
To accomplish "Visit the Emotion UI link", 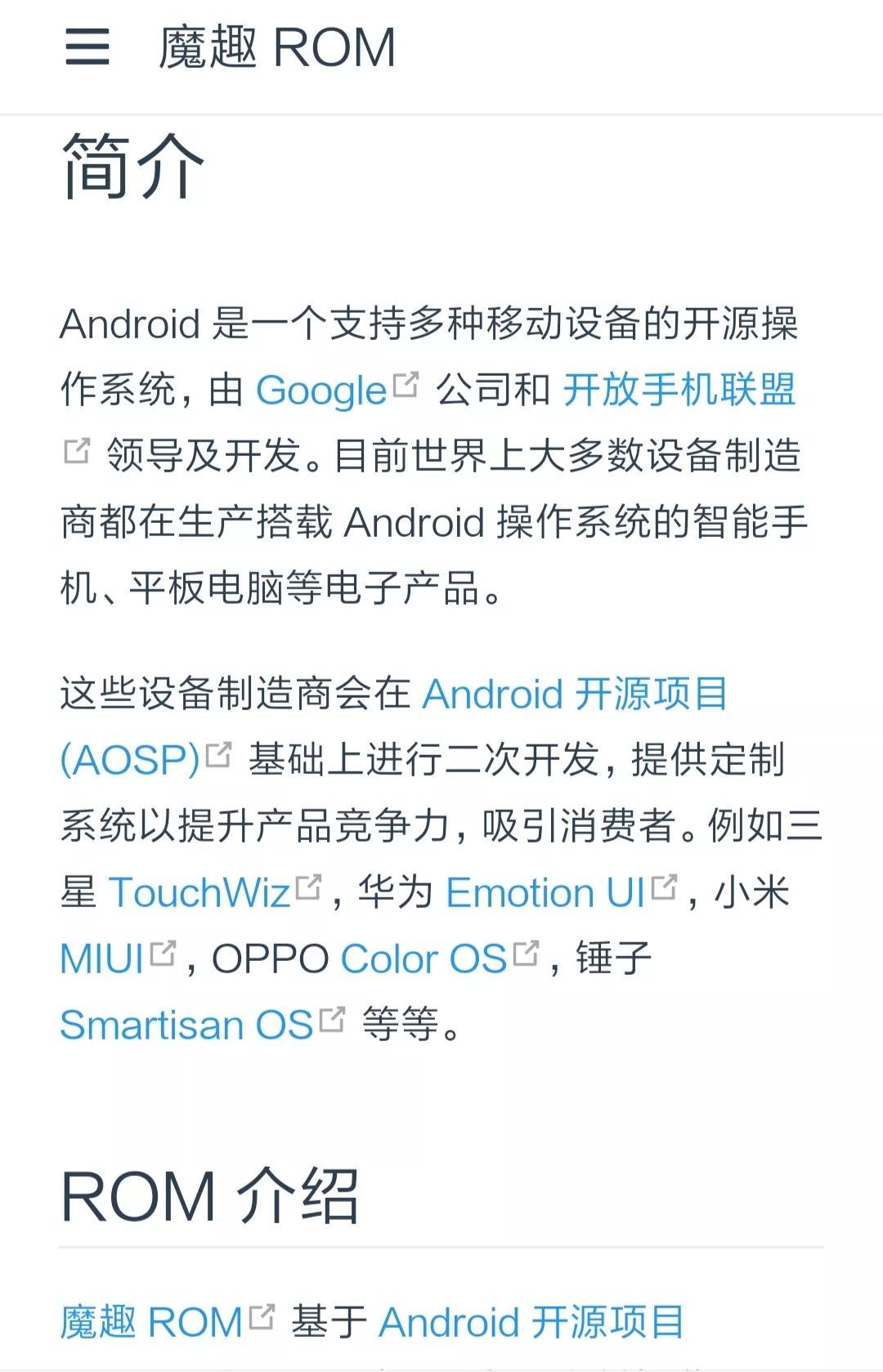I will tap(545, 892).
